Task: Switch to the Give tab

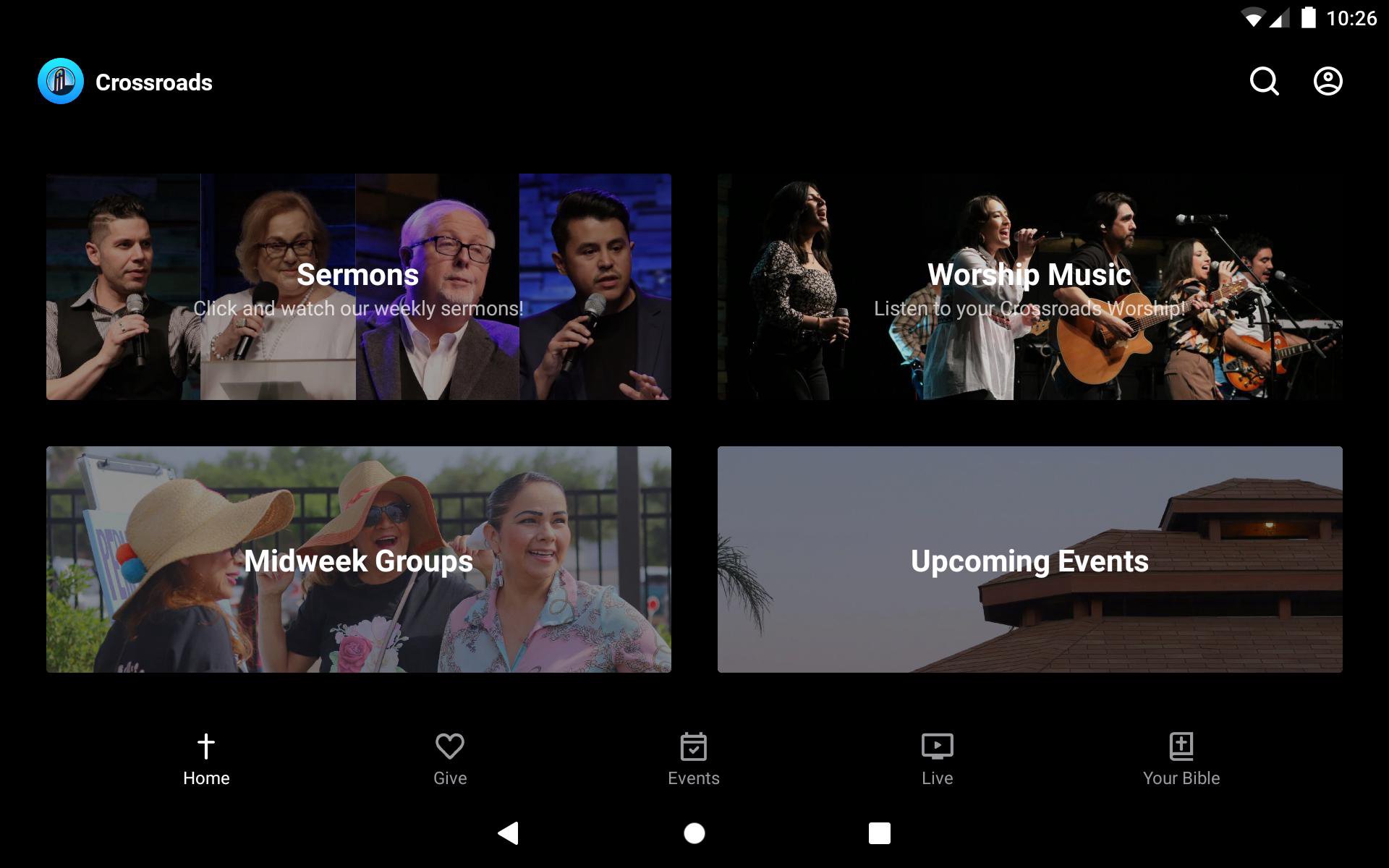Action: tap(449, 759)
